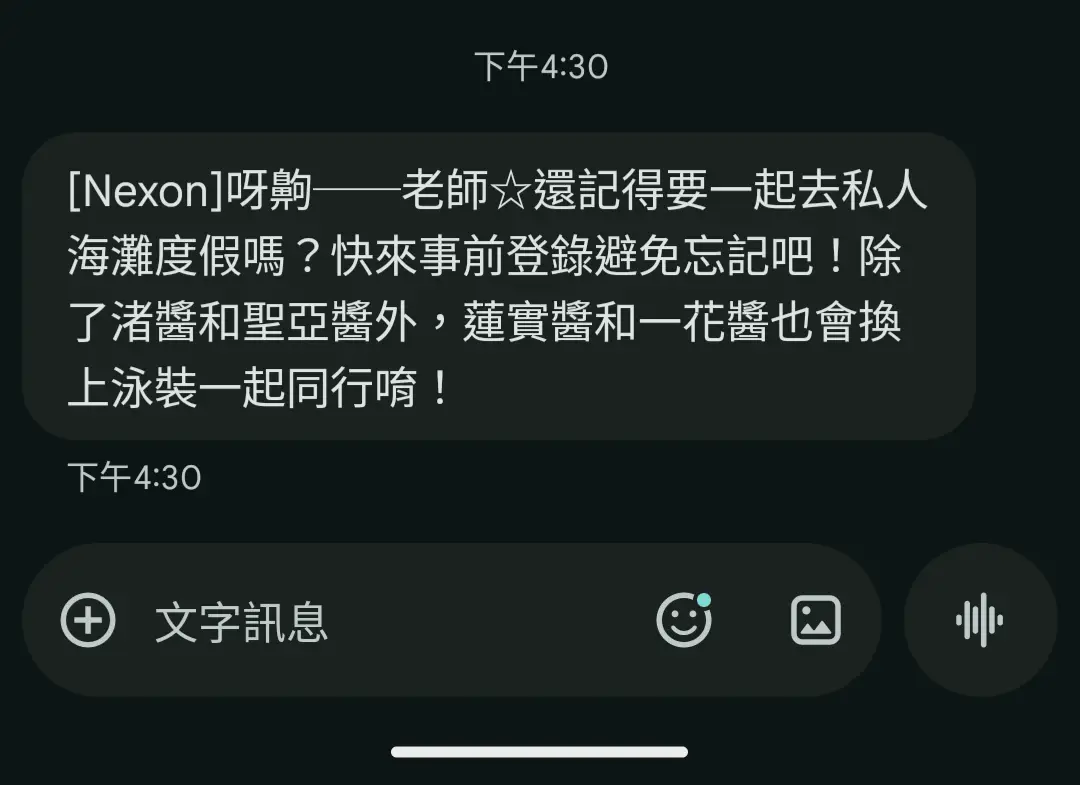Open the plus attachment menu
Image resolution: width=1080 pixels, height=785 pixels.
tap(88, 621)
